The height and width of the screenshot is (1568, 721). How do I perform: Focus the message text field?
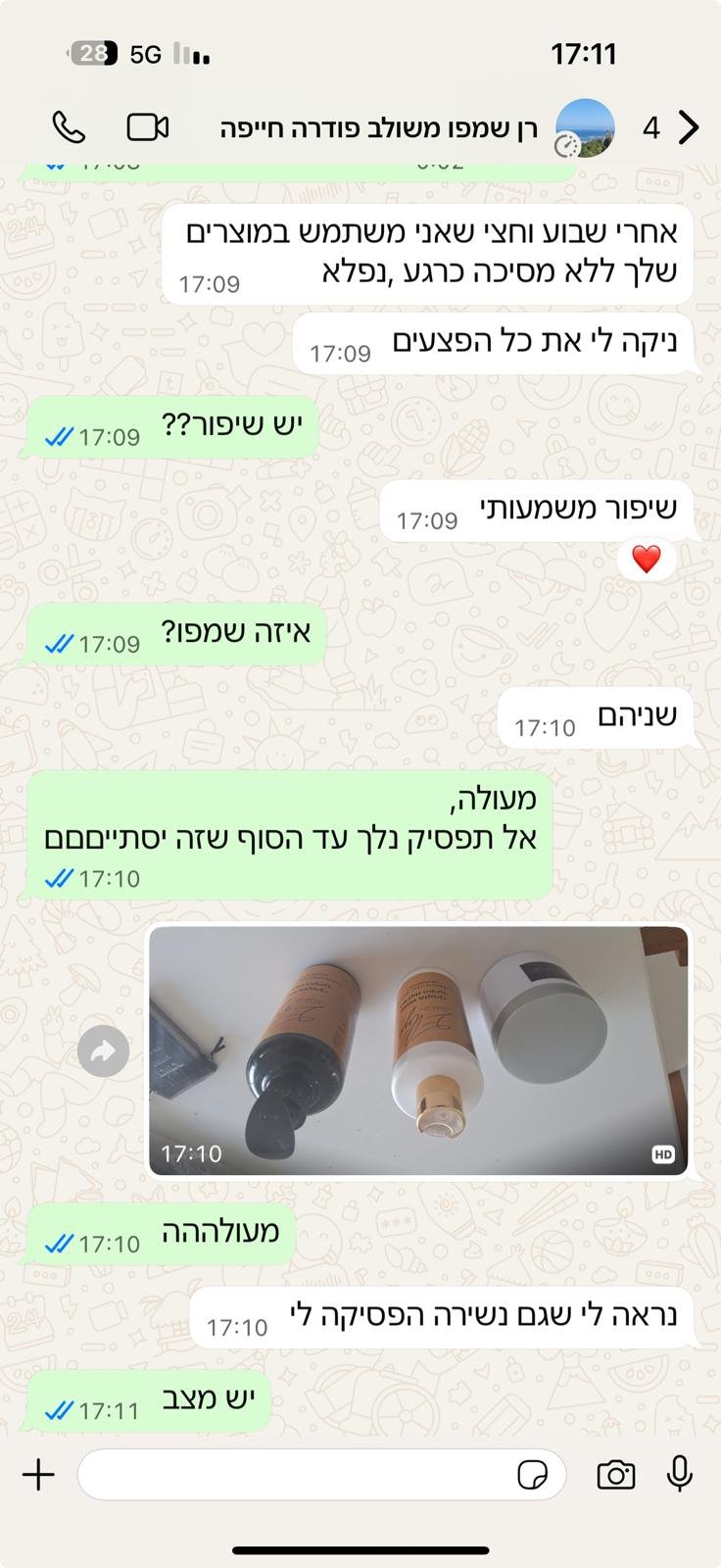pyautogui.click(x=294, y=1475)
